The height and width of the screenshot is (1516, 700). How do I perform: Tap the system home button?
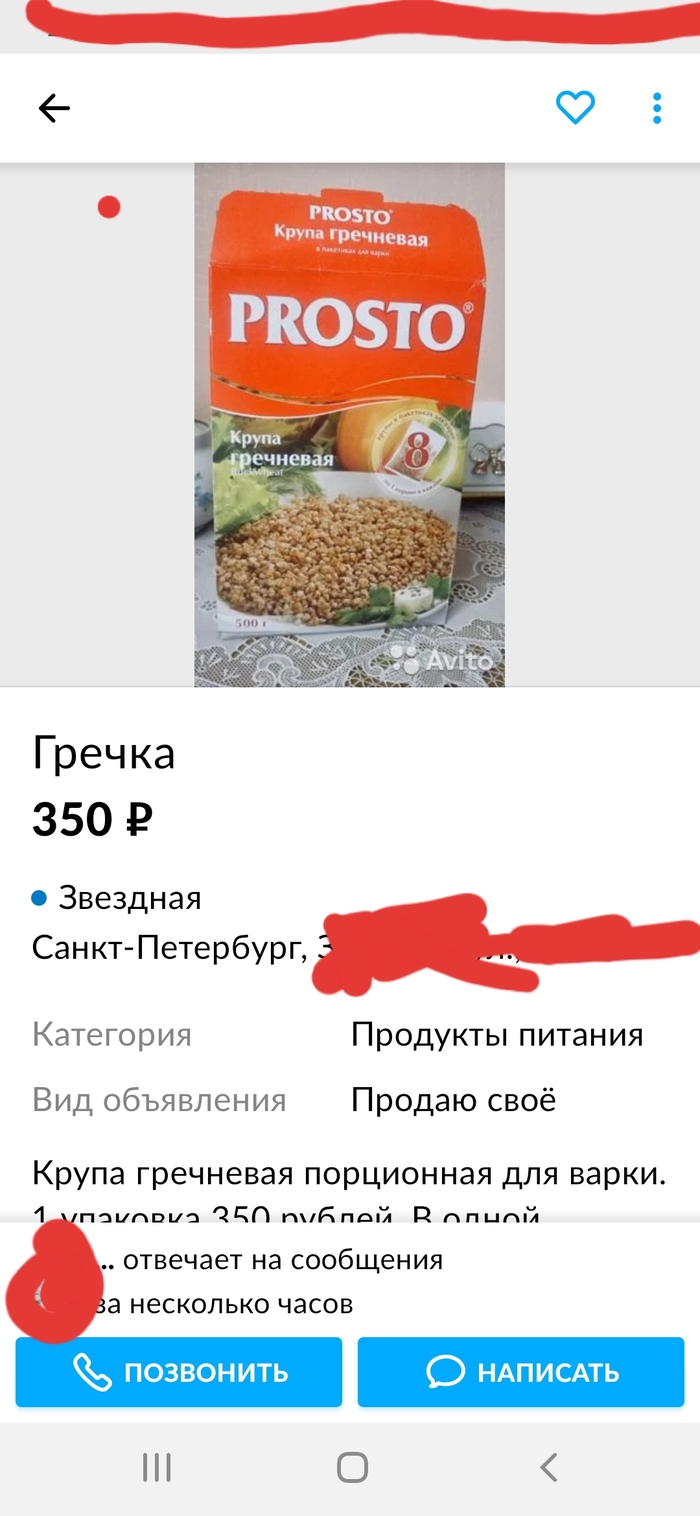[352, 1467]
